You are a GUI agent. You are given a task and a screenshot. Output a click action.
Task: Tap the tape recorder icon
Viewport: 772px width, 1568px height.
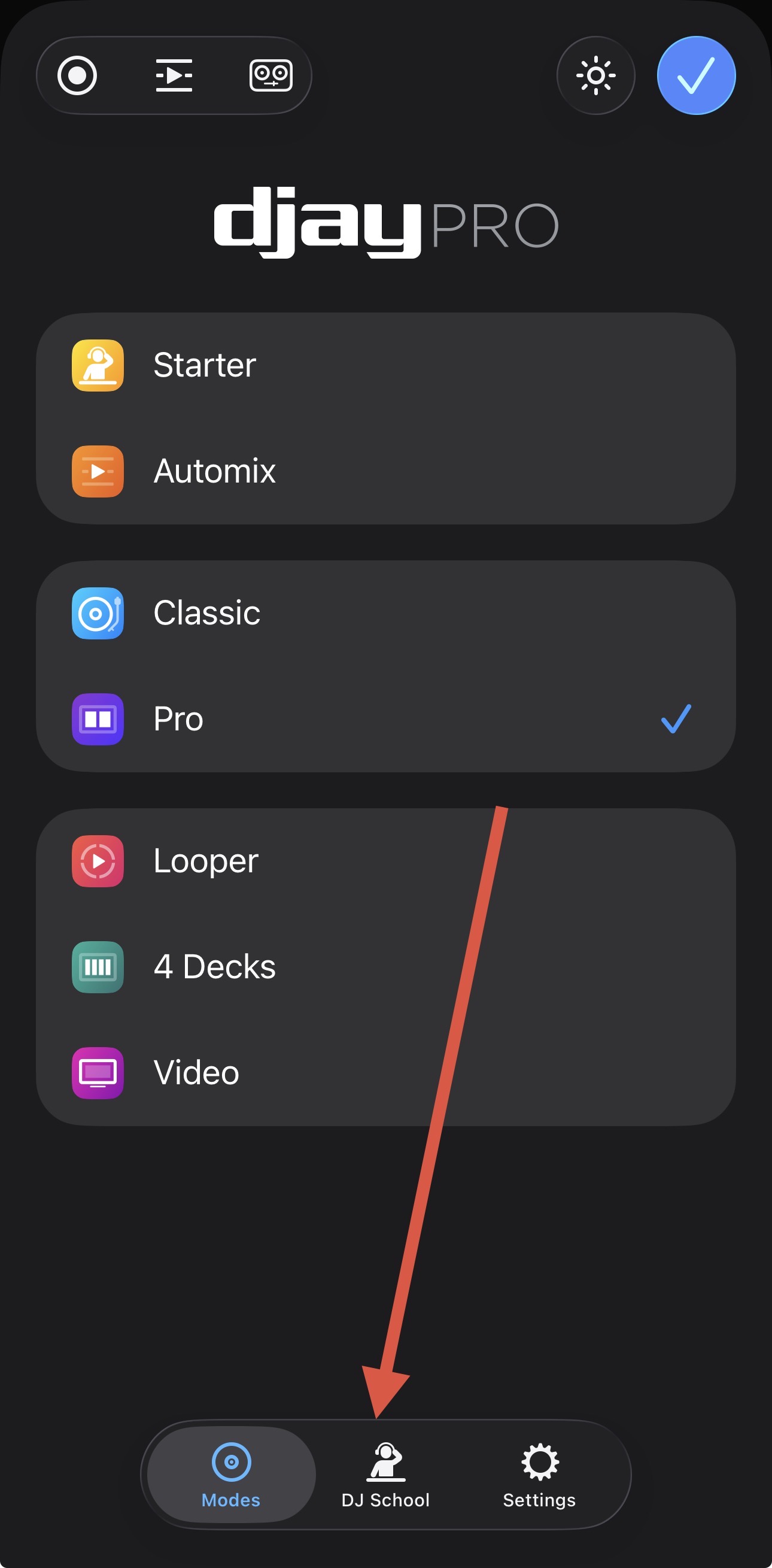pos(270,75)
